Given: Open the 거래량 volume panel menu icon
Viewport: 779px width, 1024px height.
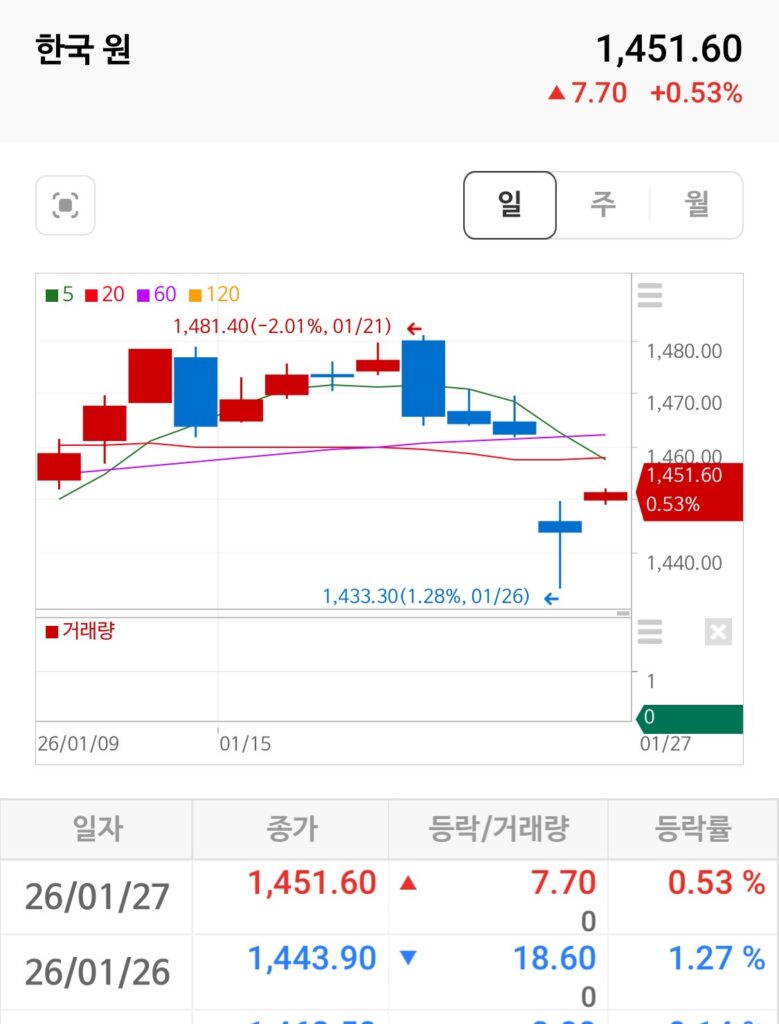Looking at the screenshot, I should pos(650,632).
